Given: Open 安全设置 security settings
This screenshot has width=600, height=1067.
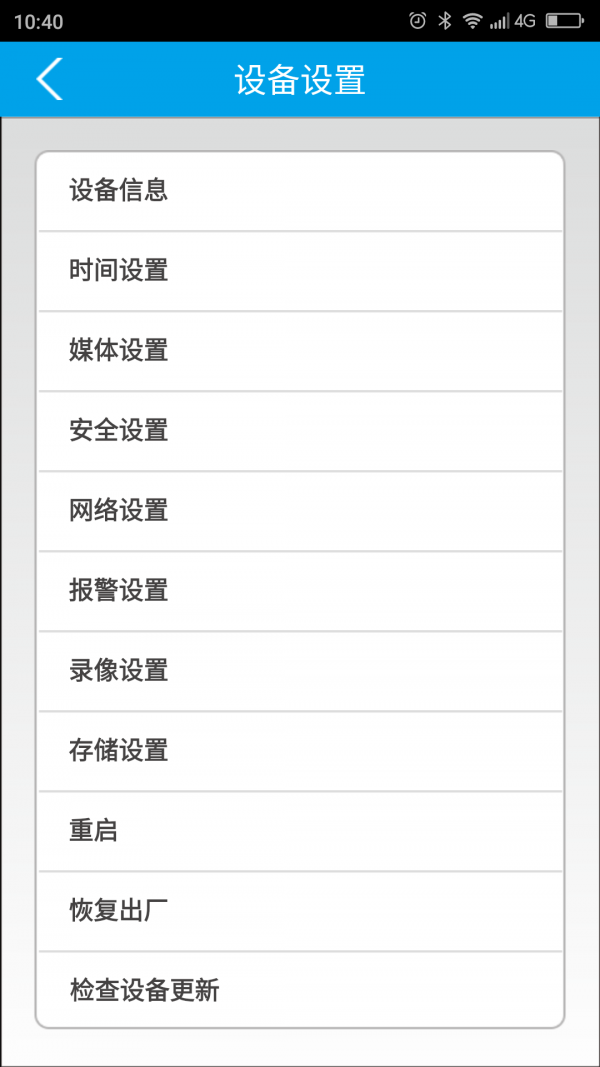Looking at the screenshot, I should pyautogui.click(x=300, y=430).
